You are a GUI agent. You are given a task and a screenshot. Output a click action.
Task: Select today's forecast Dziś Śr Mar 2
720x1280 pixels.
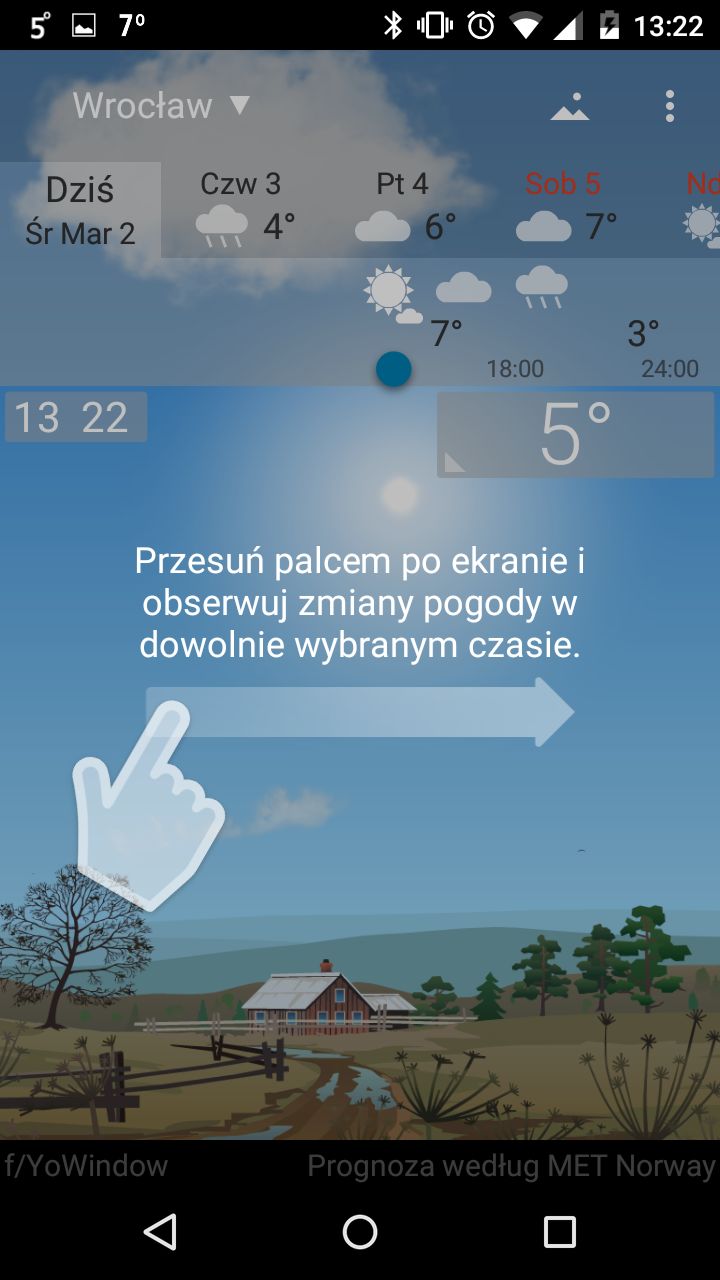point(80,210)
